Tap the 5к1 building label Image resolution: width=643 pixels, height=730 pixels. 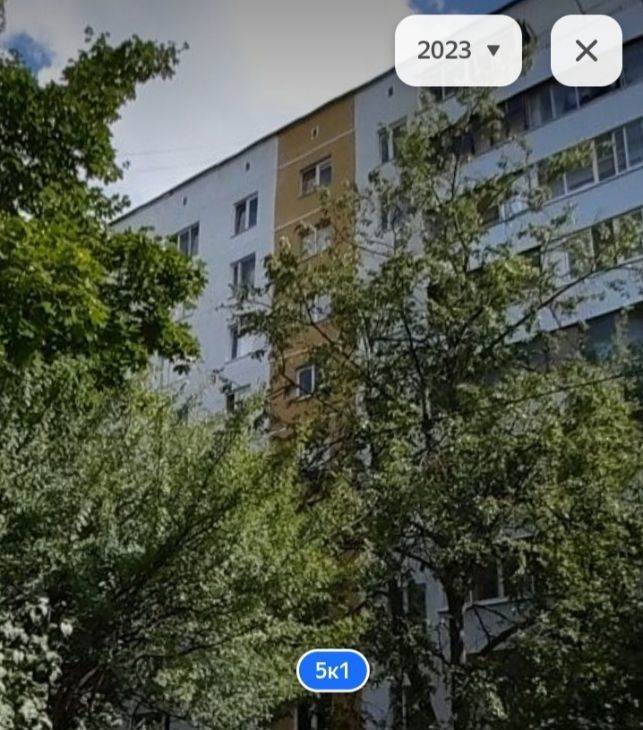tap(332, 670)
